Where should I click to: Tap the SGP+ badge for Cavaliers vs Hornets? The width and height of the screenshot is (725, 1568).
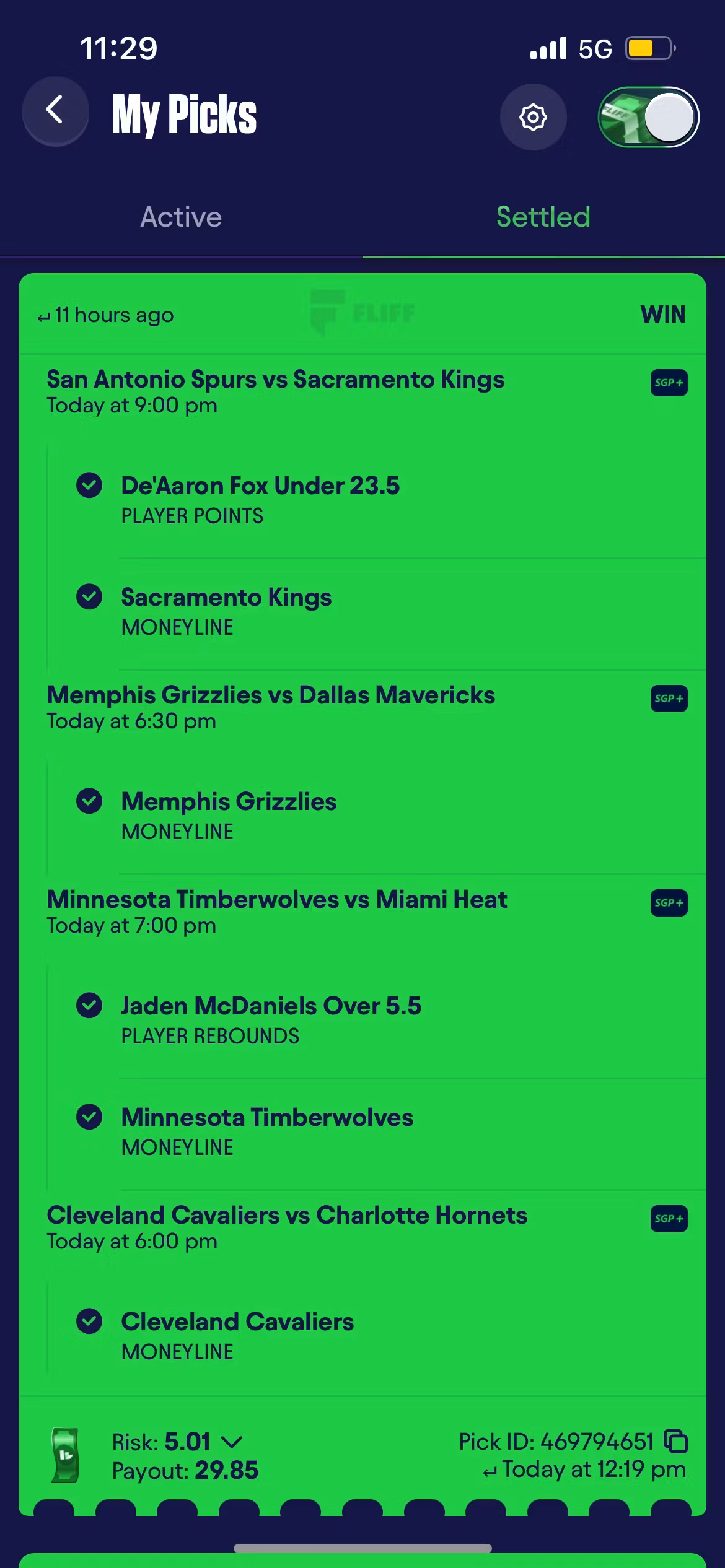(x=668, y=1219)
